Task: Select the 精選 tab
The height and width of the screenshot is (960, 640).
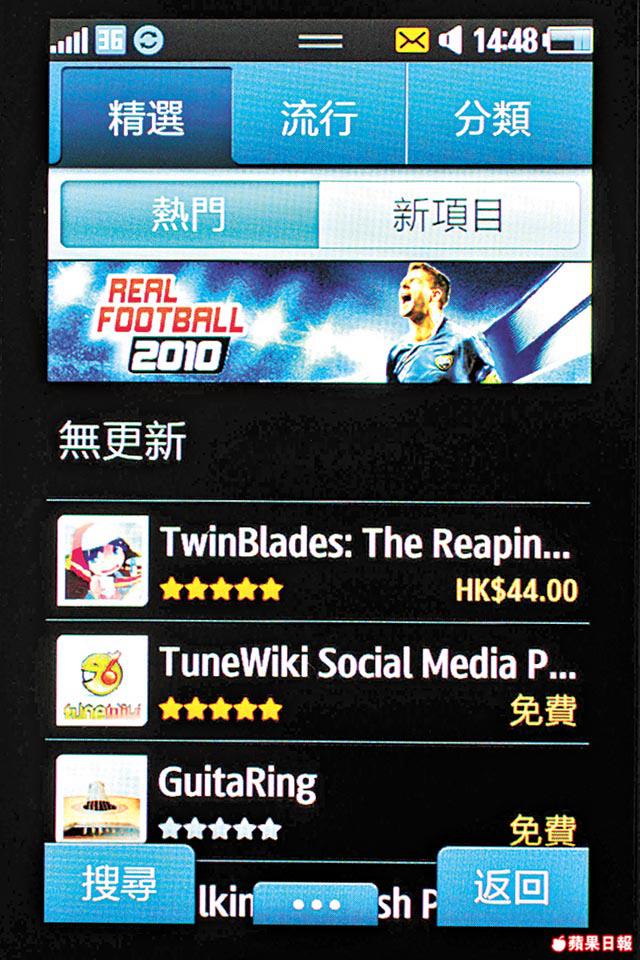Action: tap(146, 119)
